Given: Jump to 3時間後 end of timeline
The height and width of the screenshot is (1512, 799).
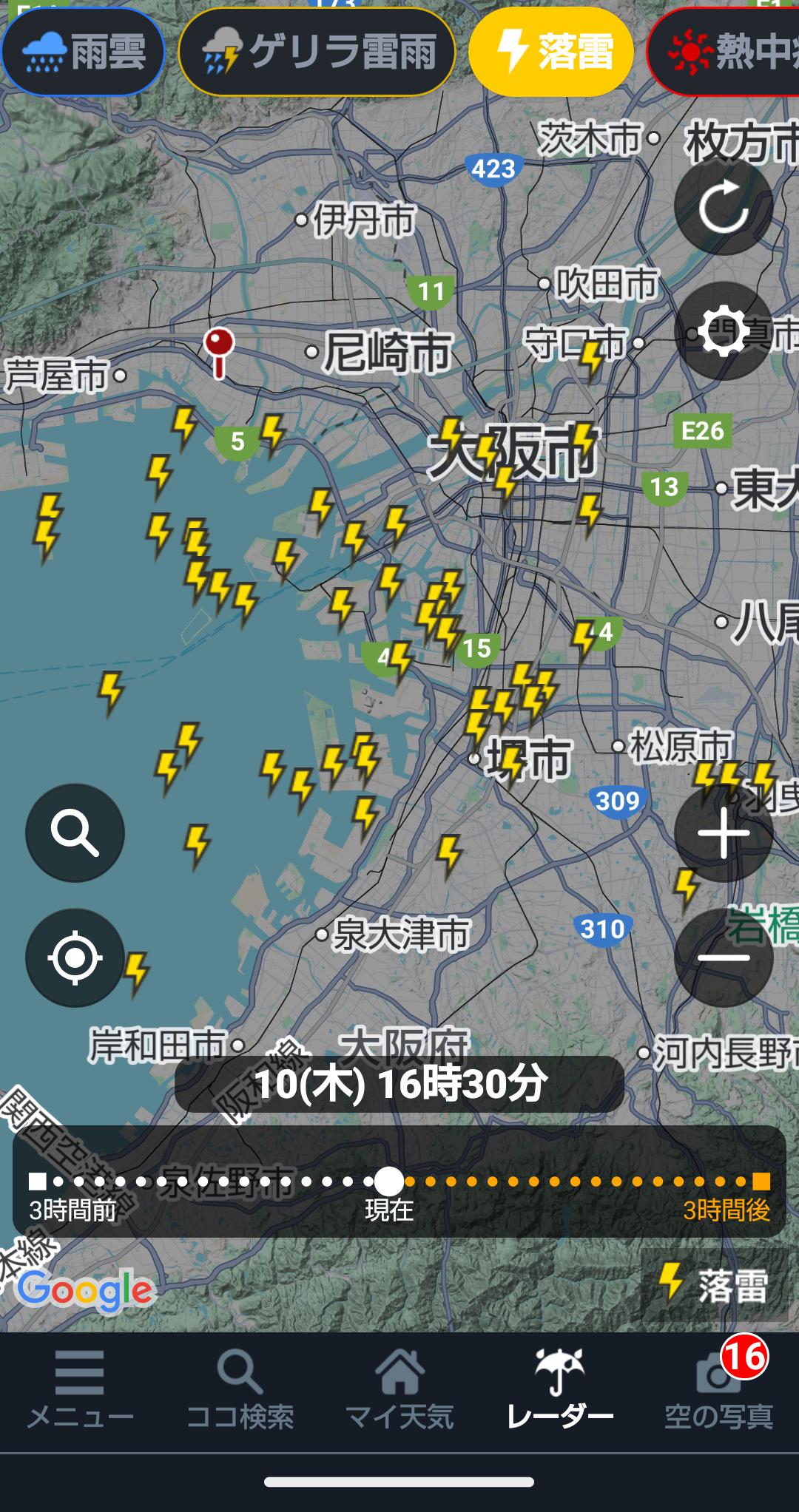Looking at the screenshot, I should point(761,1181).
